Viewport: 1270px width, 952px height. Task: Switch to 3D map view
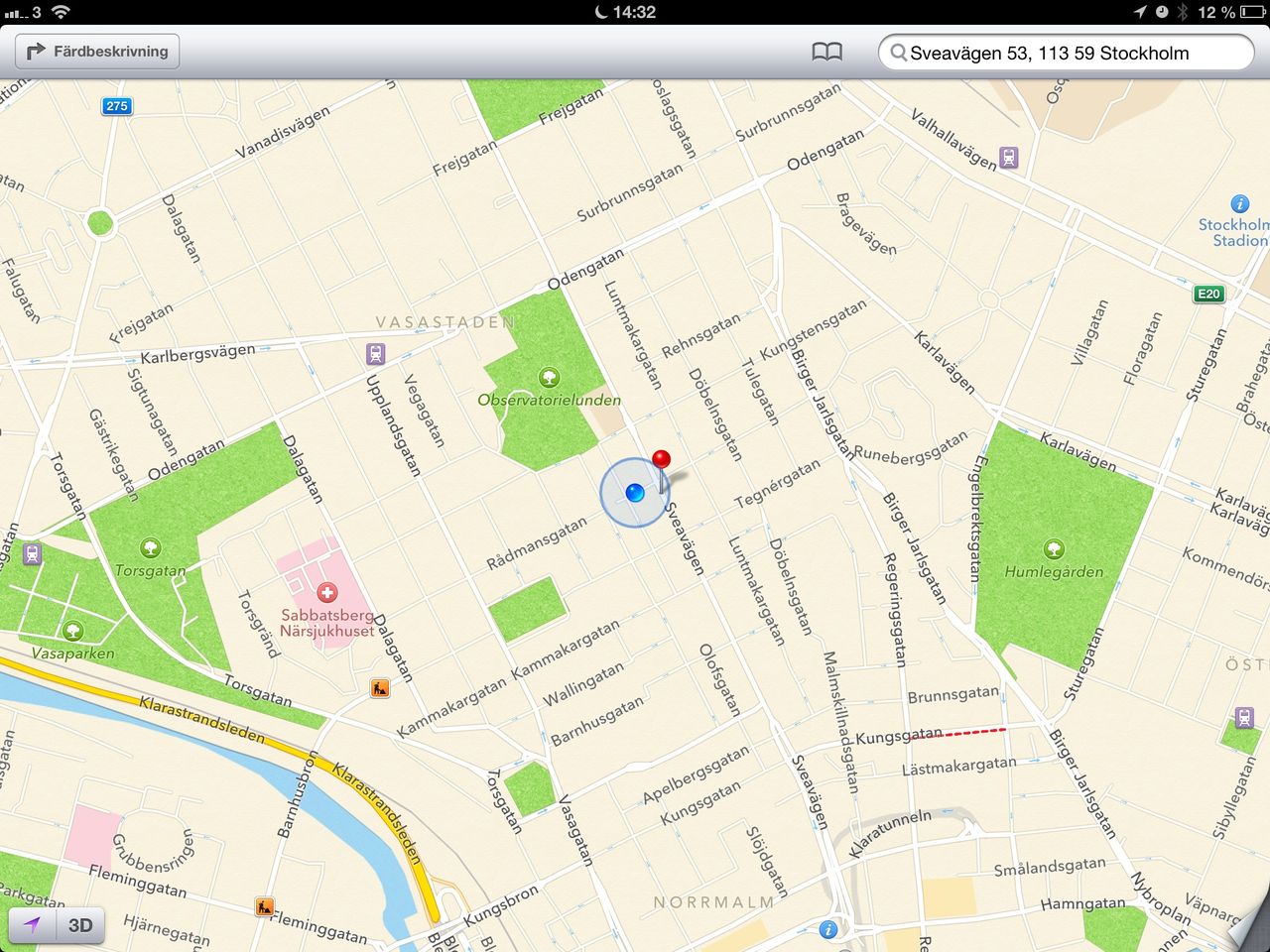pos(80,925)
